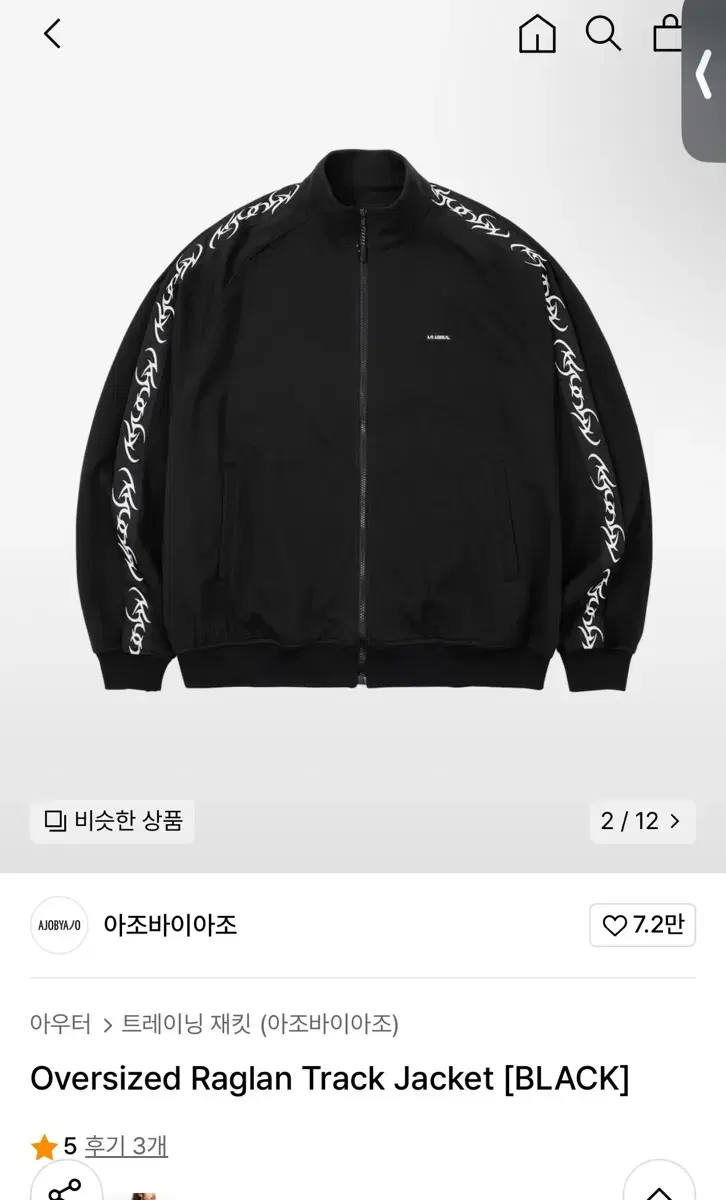Screen dimensions: 726x1200
Task: Like the brand with the 7.2만 heart
Action: [x=642, y=925]
